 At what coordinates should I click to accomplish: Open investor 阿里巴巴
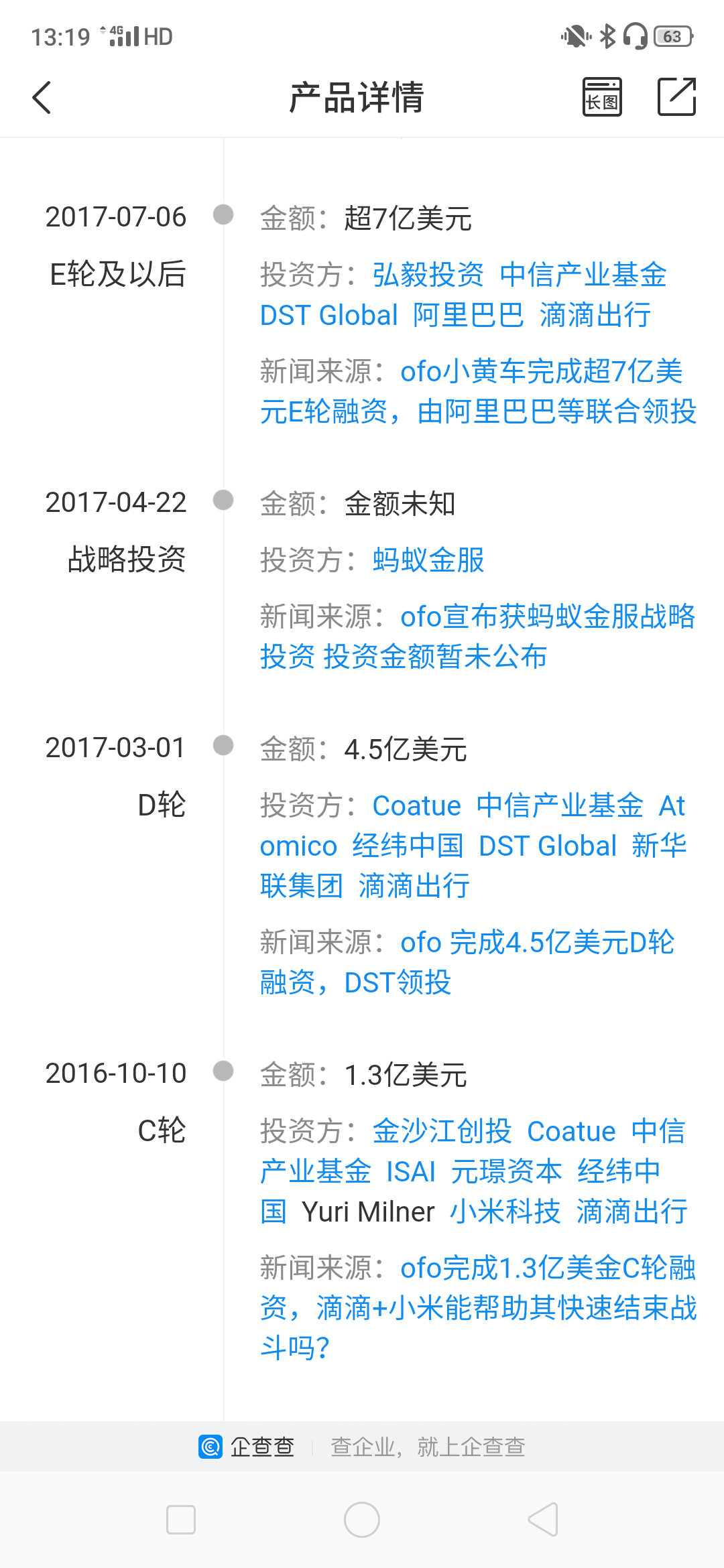[x=468, y=315]
